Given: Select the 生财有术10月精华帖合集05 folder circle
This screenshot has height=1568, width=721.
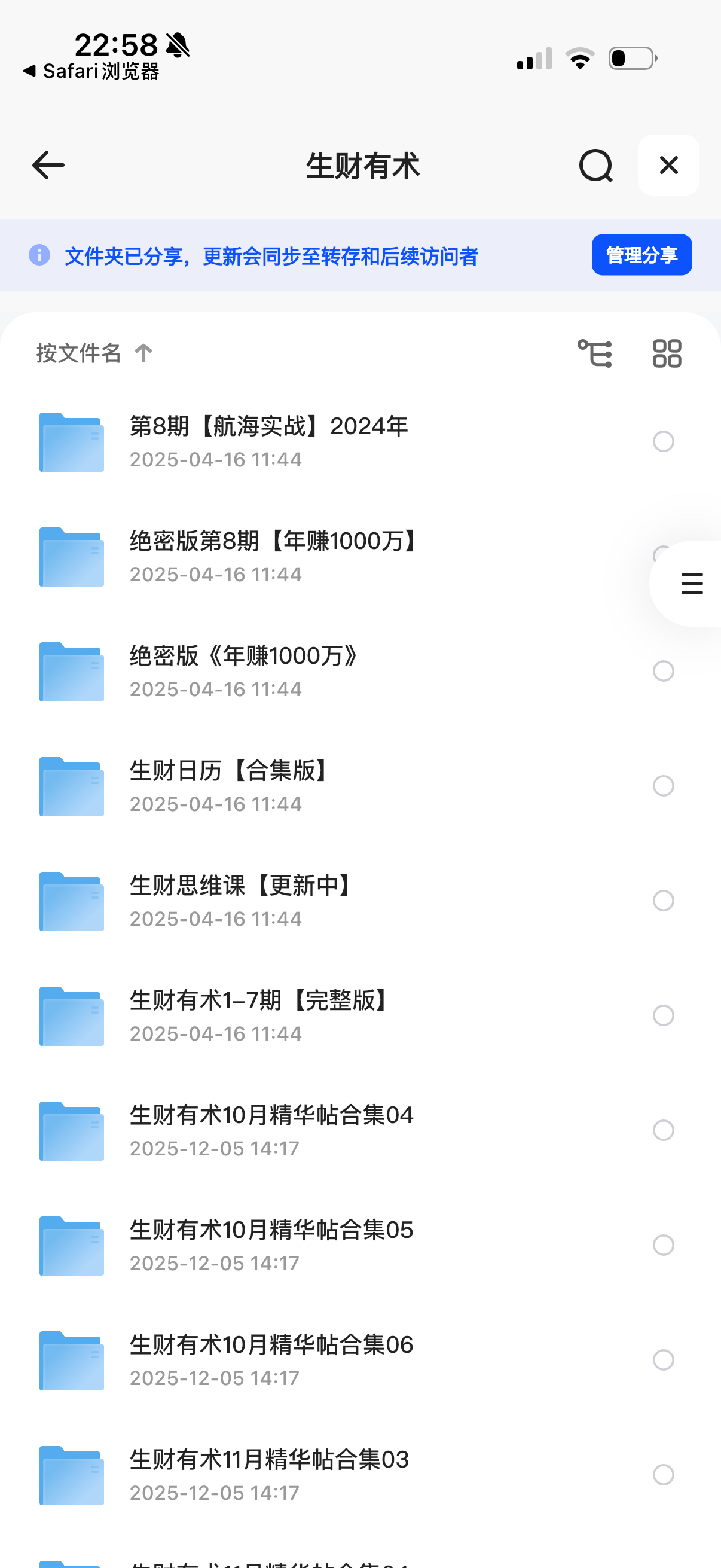Looking at the screenshot, I should (663, 1245).
